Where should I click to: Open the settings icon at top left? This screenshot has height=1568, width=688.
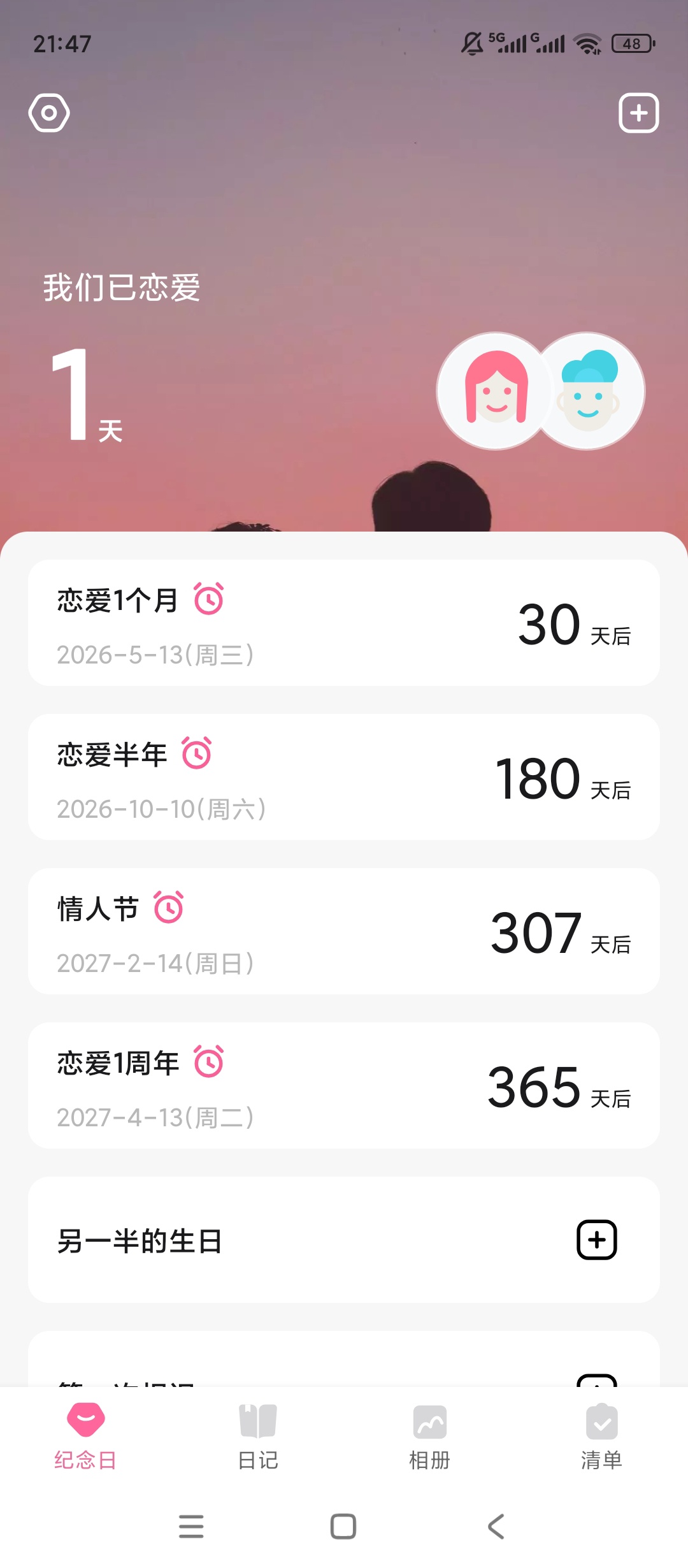[50, 113]
